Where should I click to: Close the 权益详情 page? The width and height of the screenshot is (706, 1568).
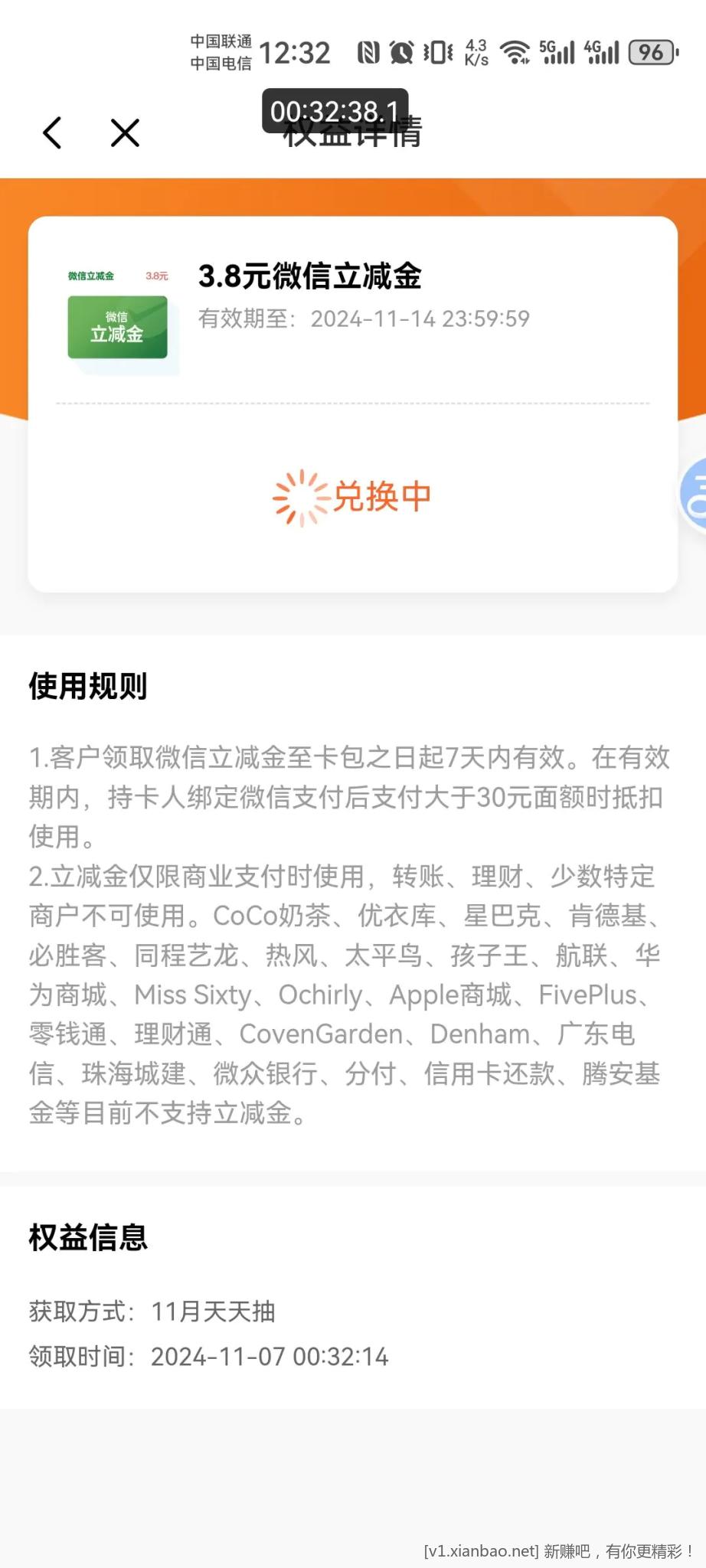click(x=125, y=133)
